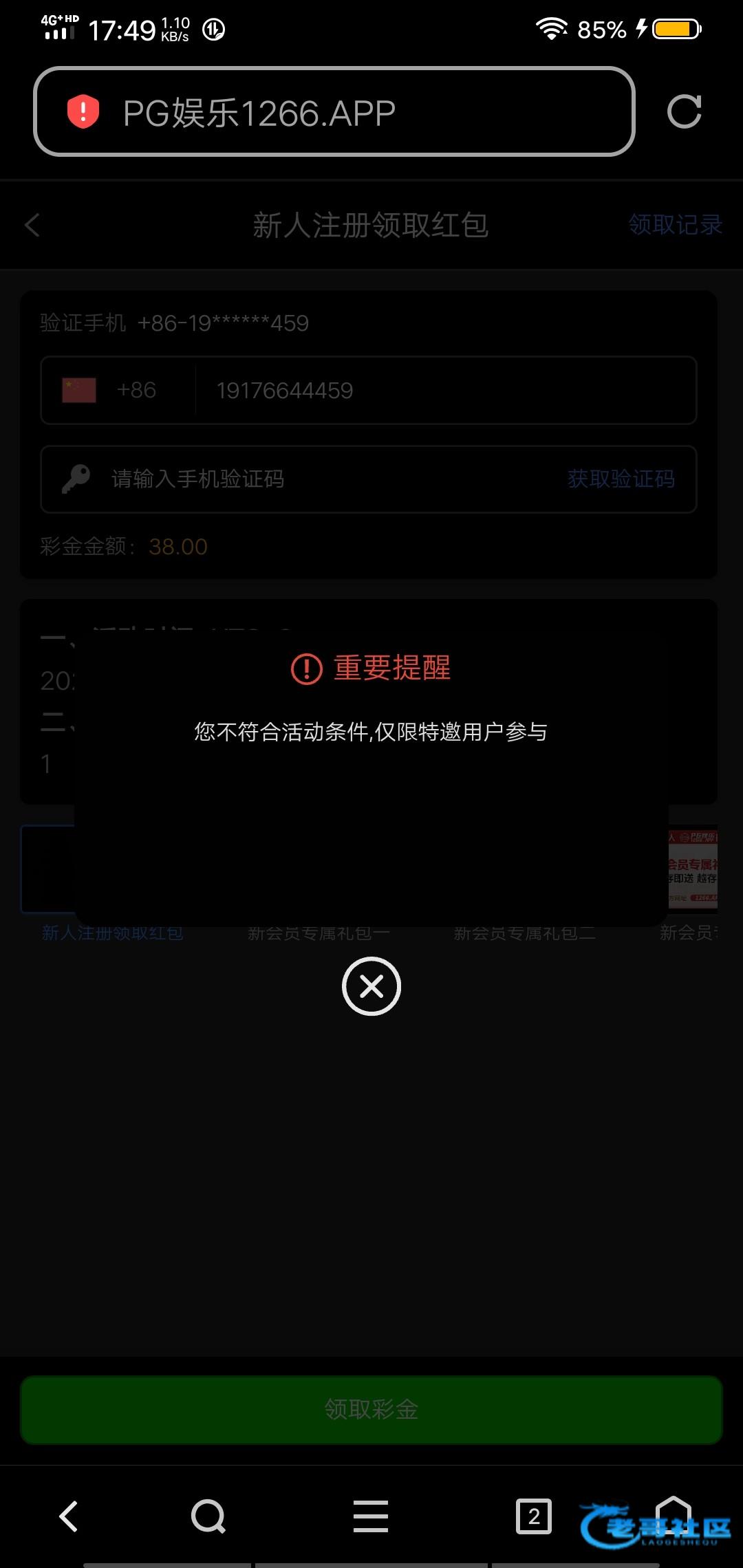Enter code in 请输入手机验证码 field
The image size is (743, 1568).
330,479
